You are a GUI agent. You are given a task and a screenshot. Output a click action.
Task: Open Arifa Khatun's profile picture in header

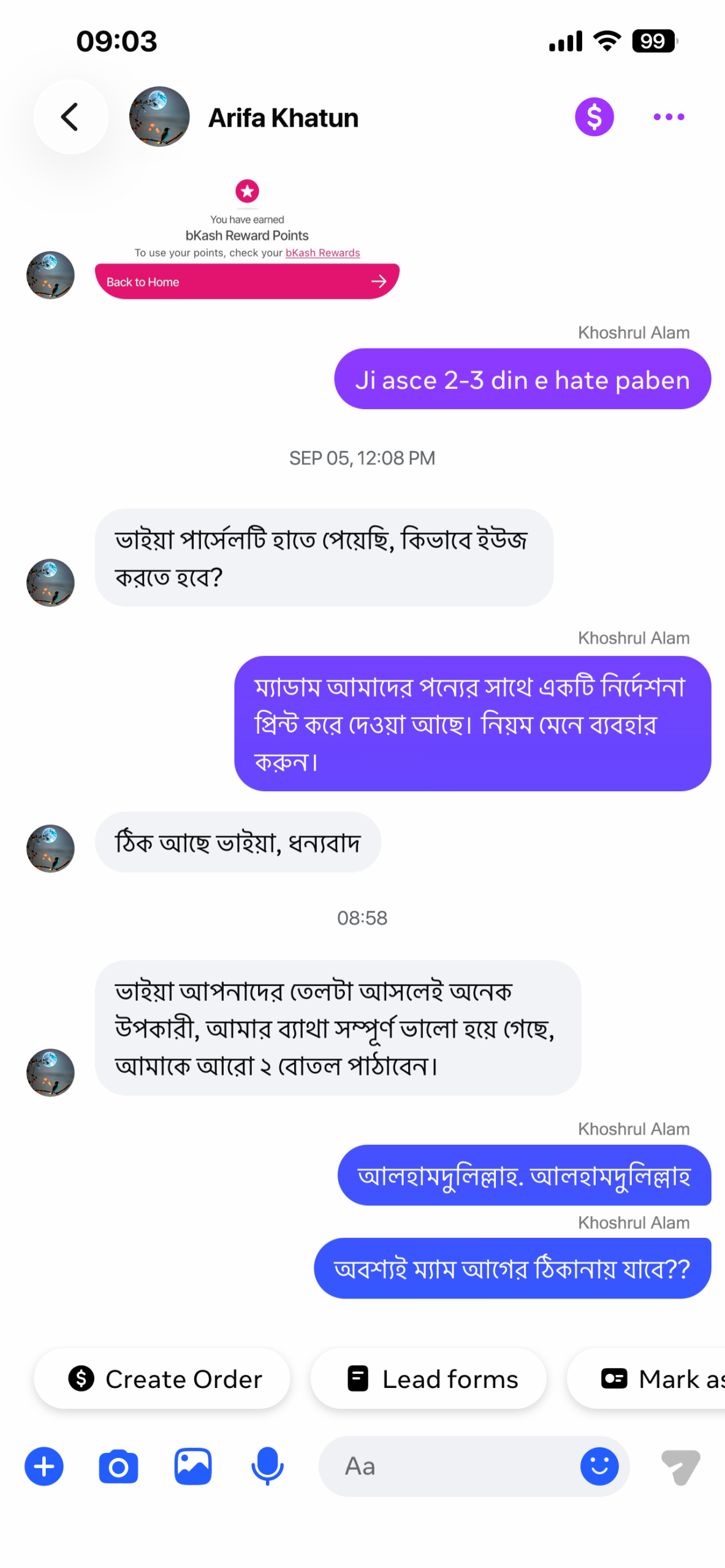click(159, 116)
